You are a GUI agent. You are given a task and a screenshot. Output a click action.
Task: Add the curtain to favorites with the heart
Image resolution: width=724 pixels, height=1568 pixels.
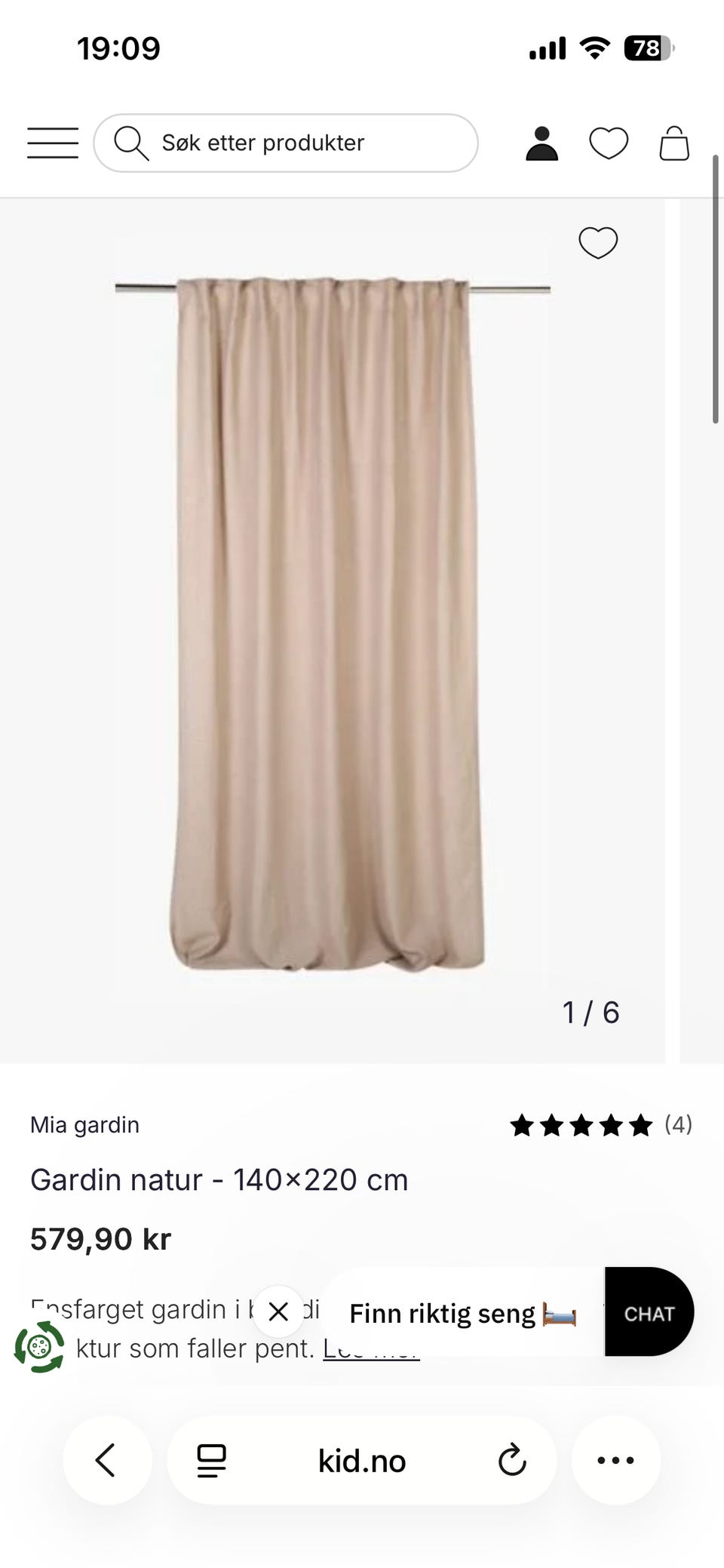tap(598, 243)
